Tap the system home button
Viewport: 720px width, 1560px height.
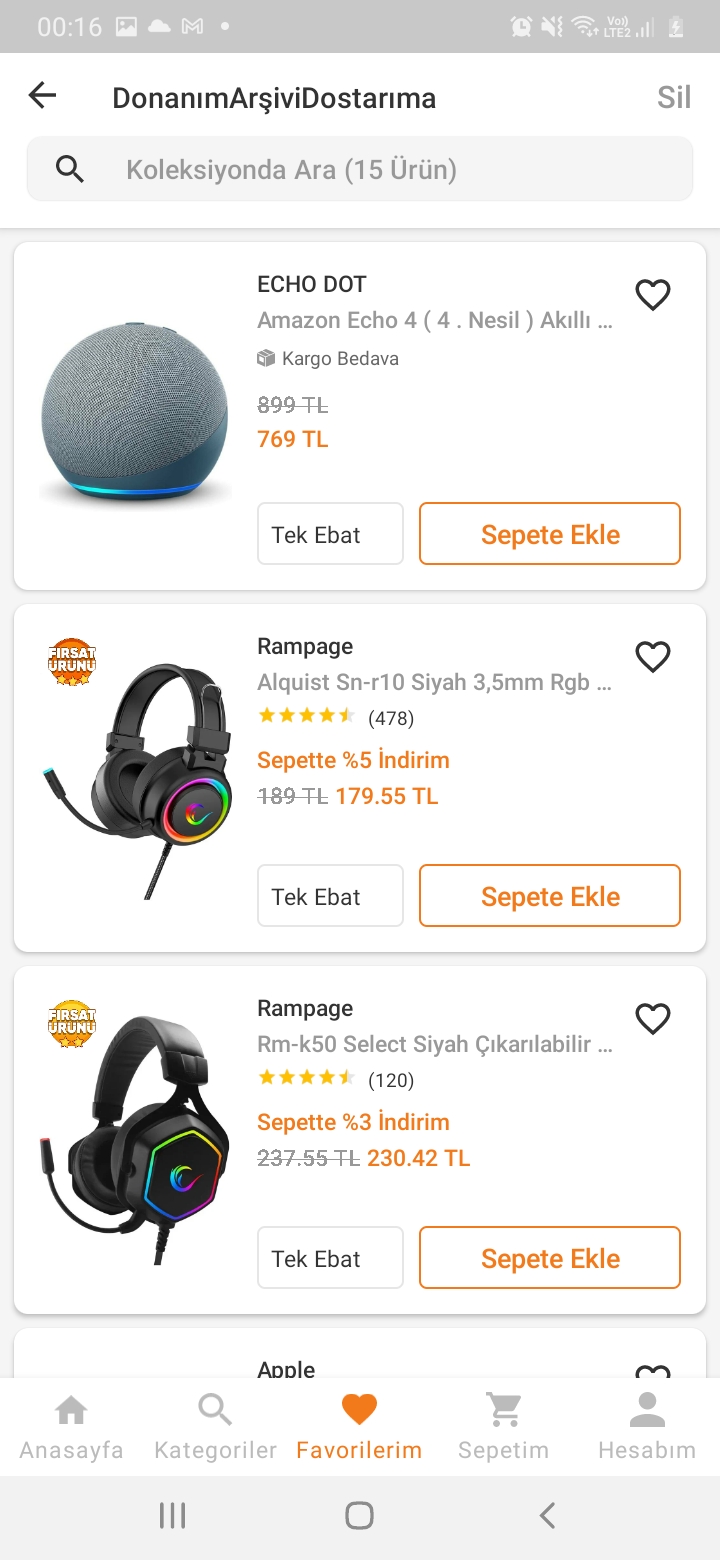(x=359, y=1516)
